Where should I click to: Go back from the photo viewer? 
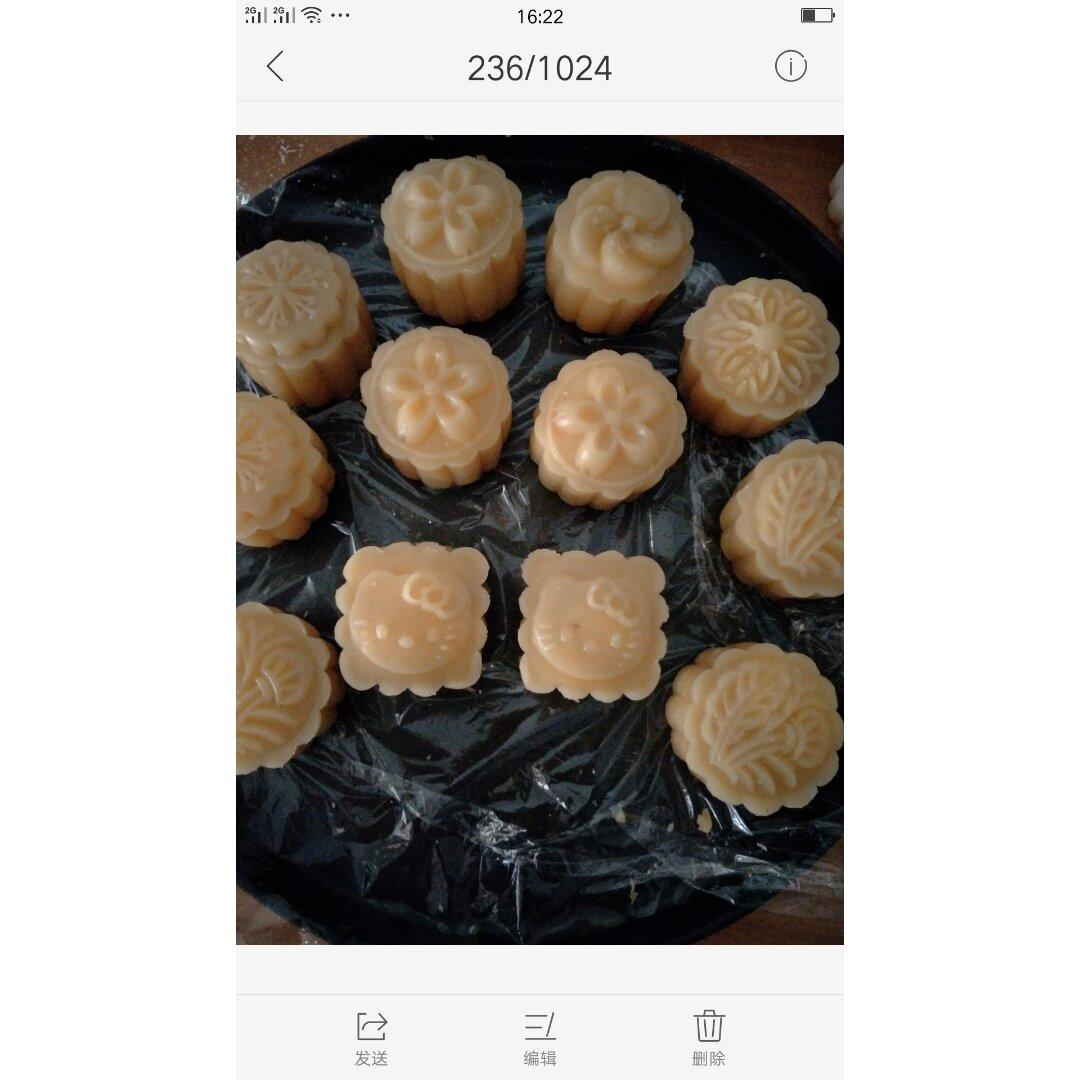(275, 67)
